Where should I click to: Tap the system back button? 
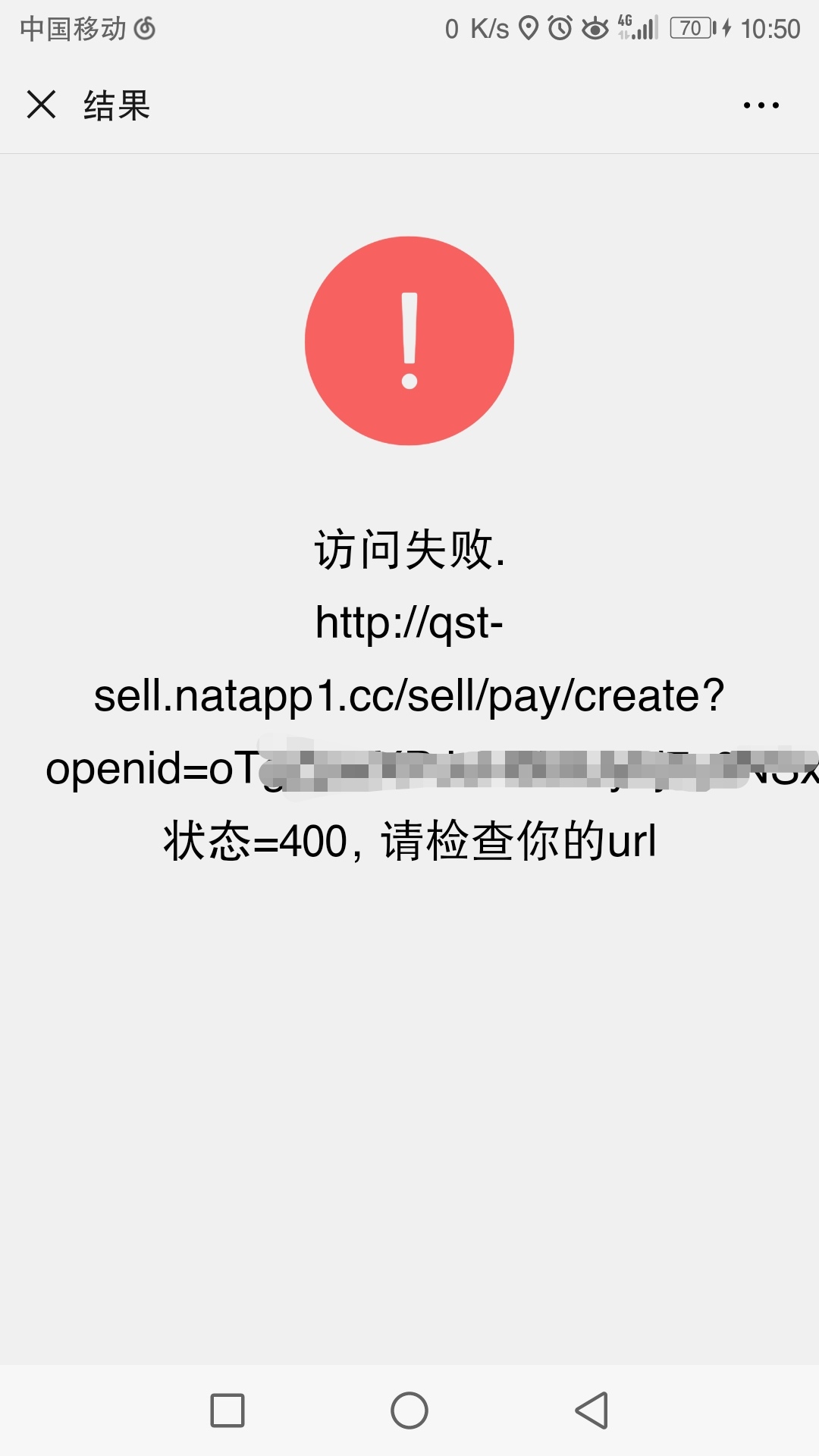click(591, 1410)
